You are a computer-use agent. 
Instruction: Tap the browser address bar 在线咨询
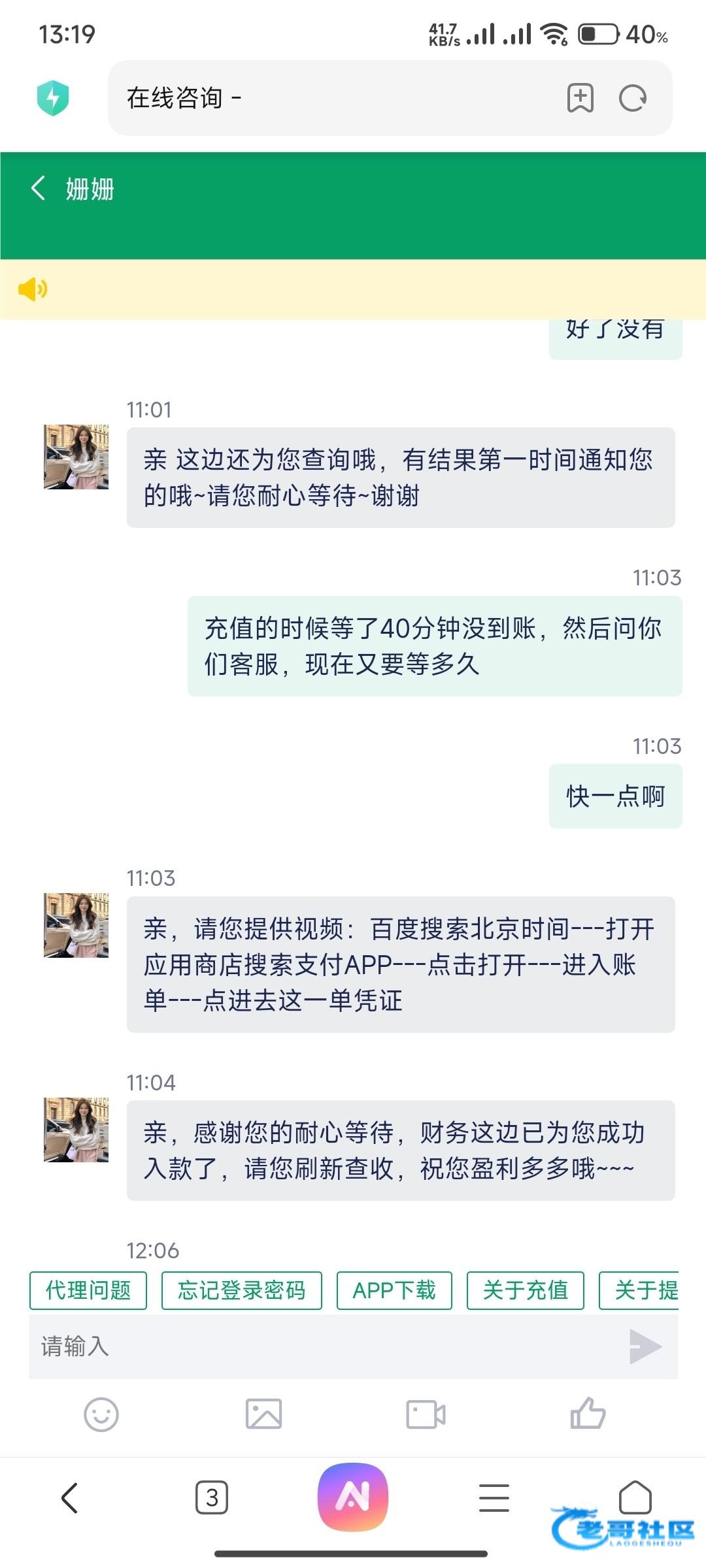pos(327,98)
